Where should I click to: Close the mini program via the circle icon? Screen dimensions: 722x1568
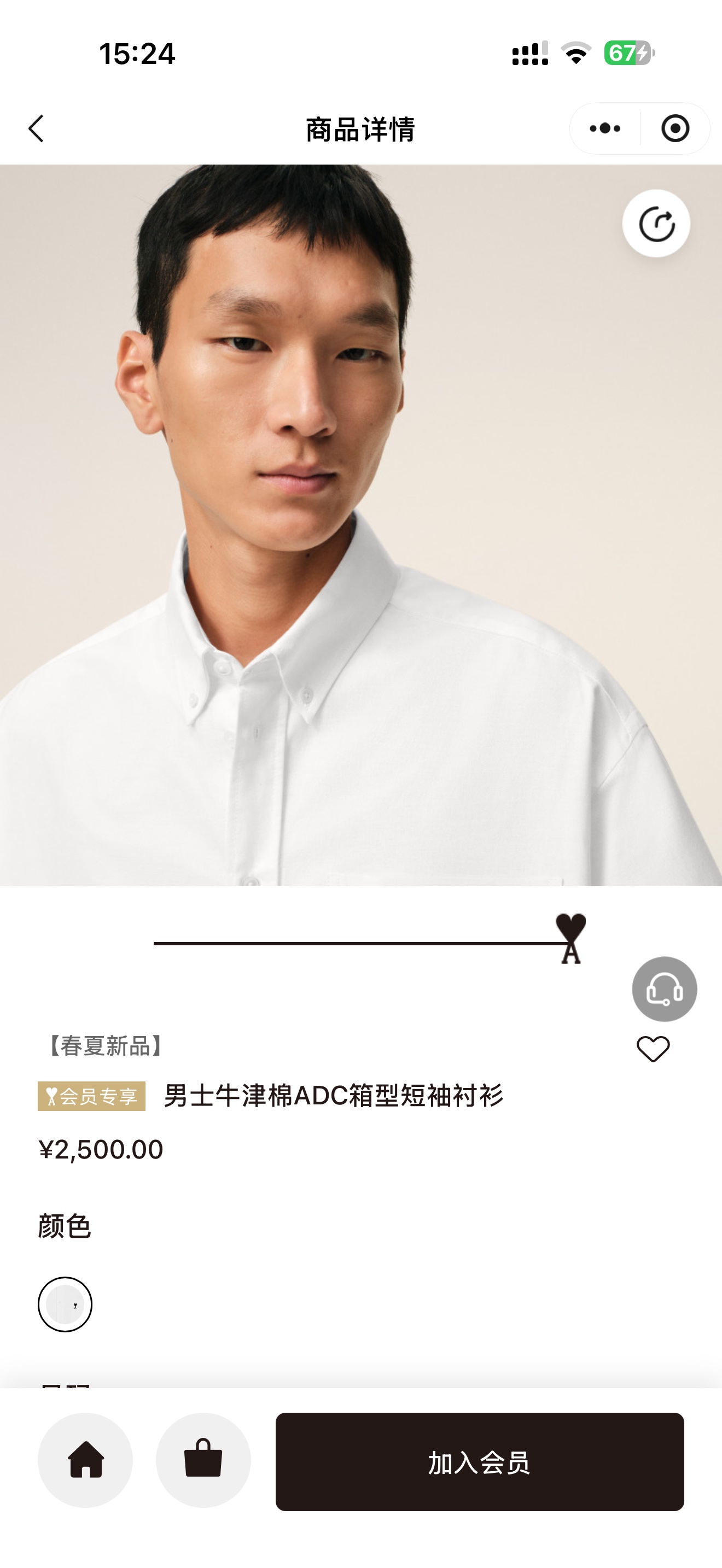pos(675,128)
